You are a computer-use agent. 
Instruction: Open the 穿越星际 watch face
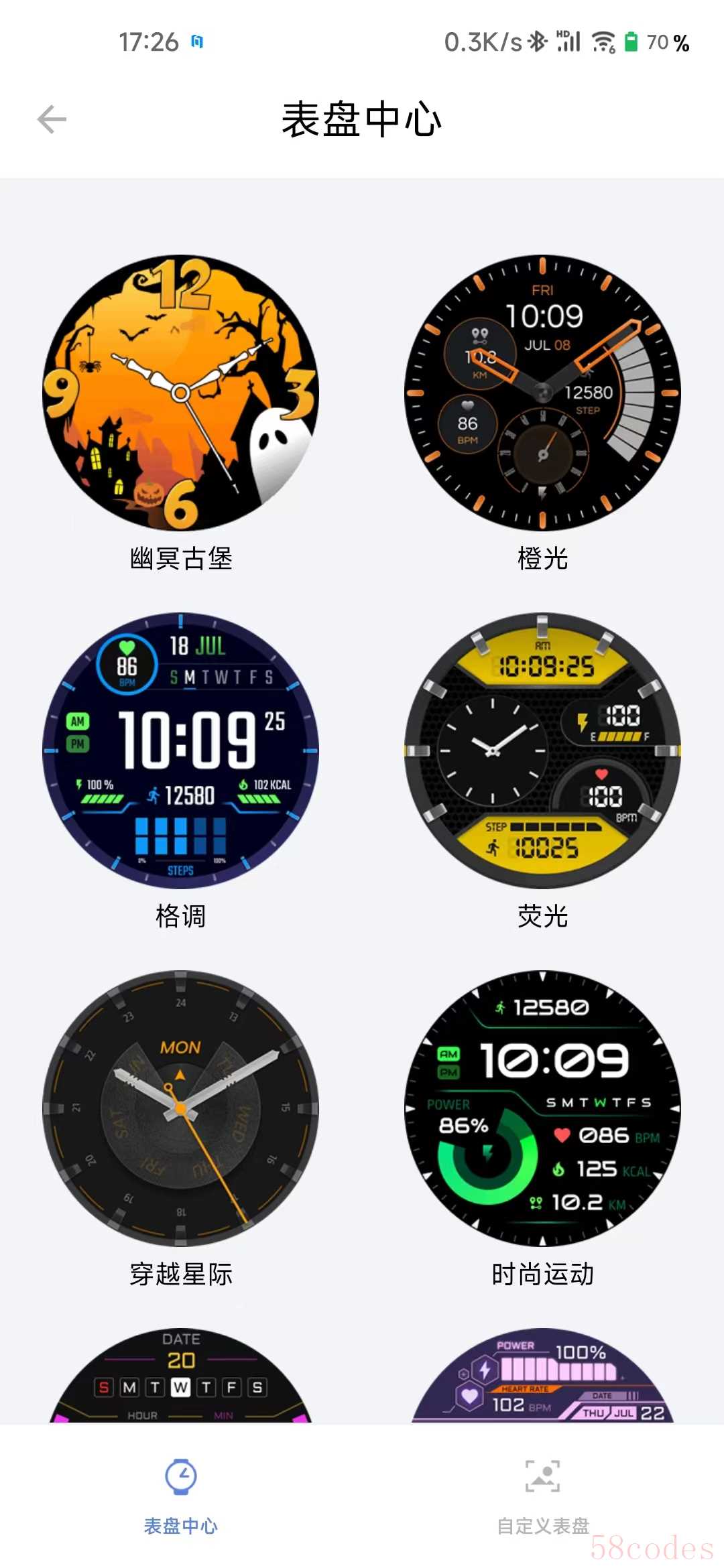[x=180, y=1108]
